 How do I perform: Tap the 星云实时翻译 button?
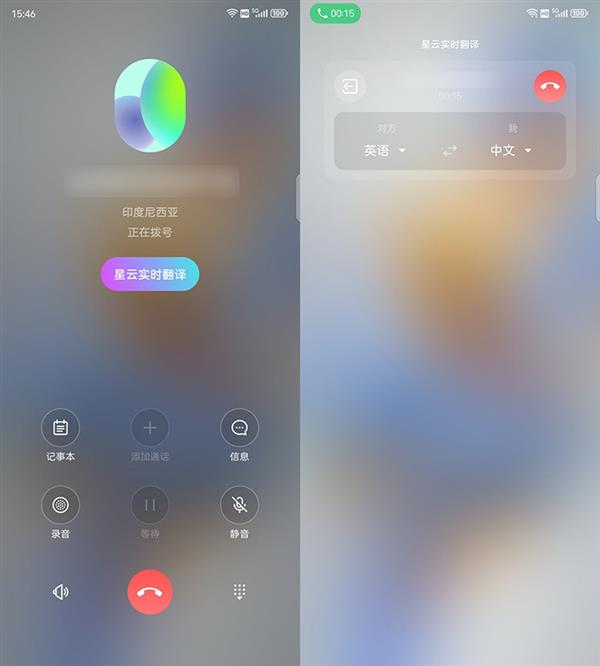[150, 274]
